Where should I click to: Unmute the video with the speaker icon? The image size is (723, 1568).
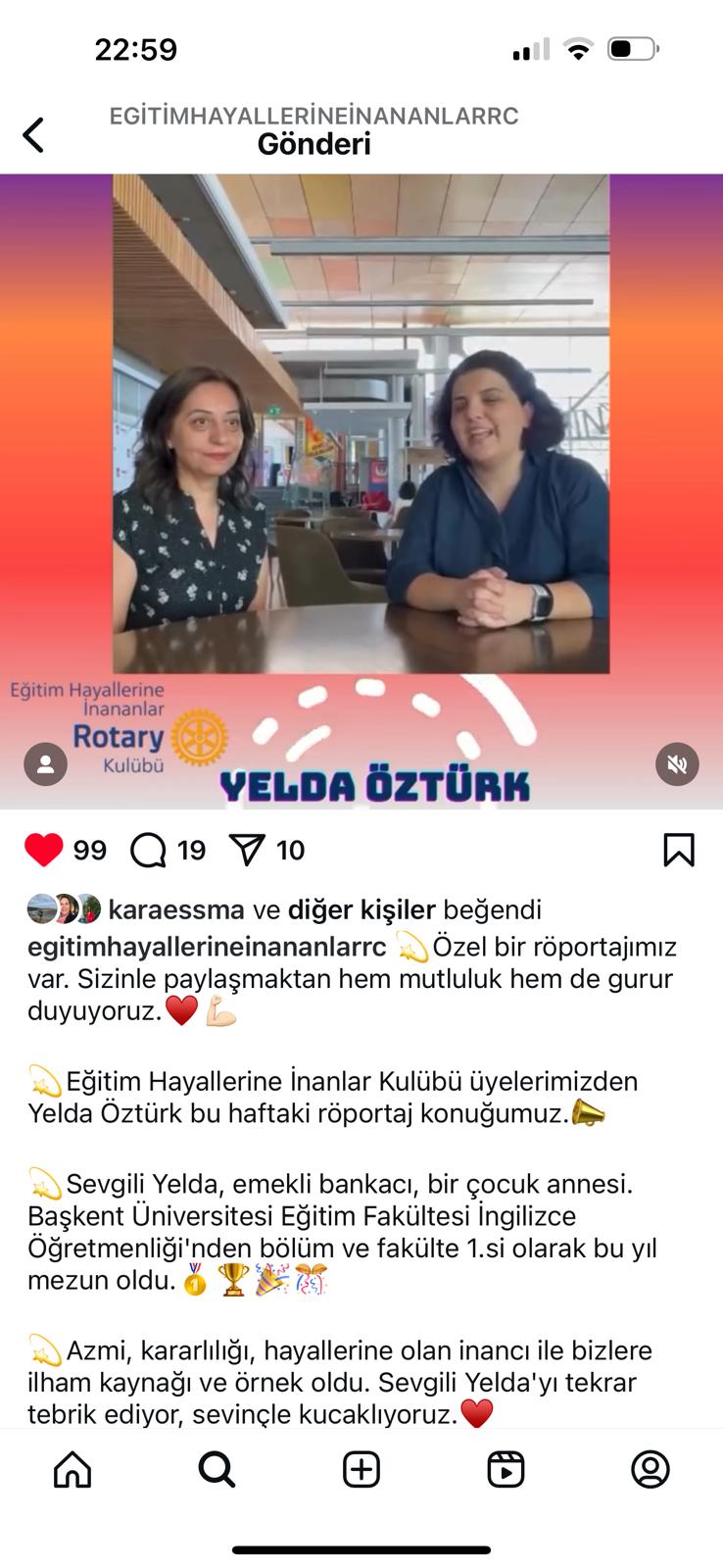pos(677,764)
